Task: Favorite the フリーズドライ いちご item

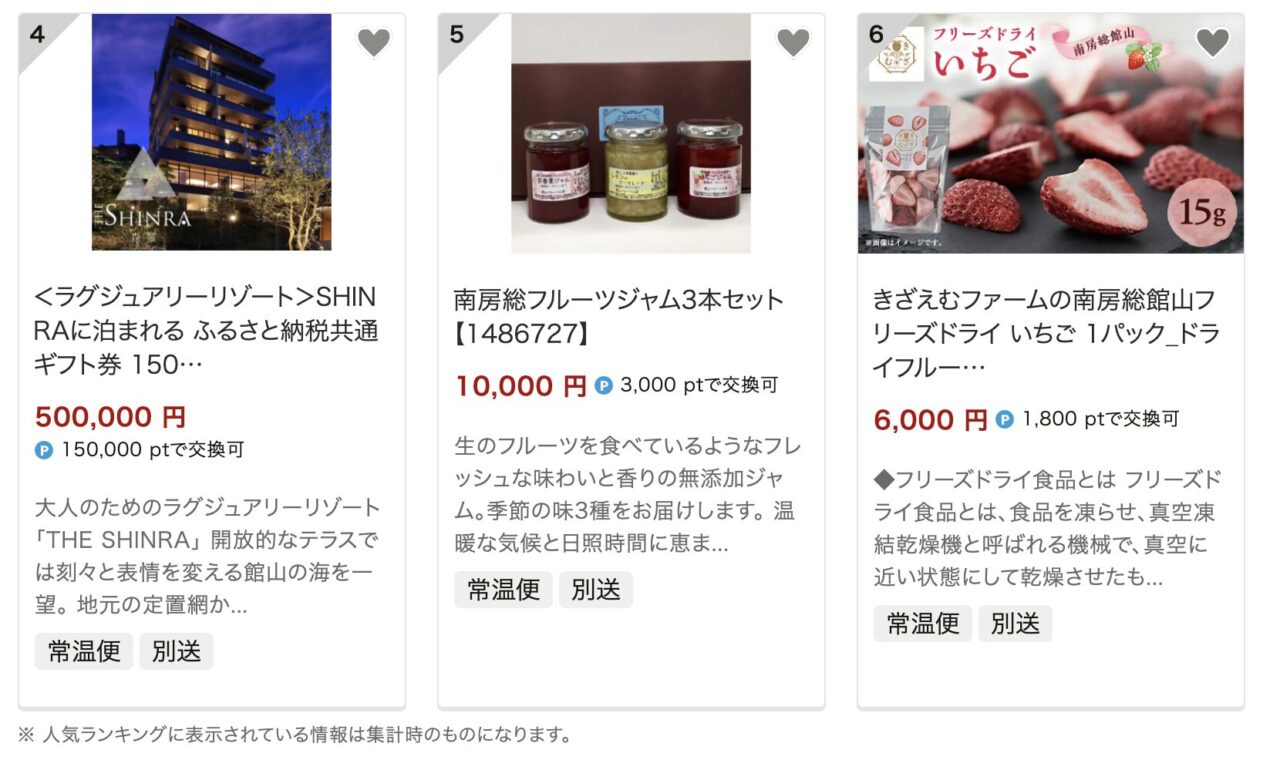Action: (x=1212, y=42)
